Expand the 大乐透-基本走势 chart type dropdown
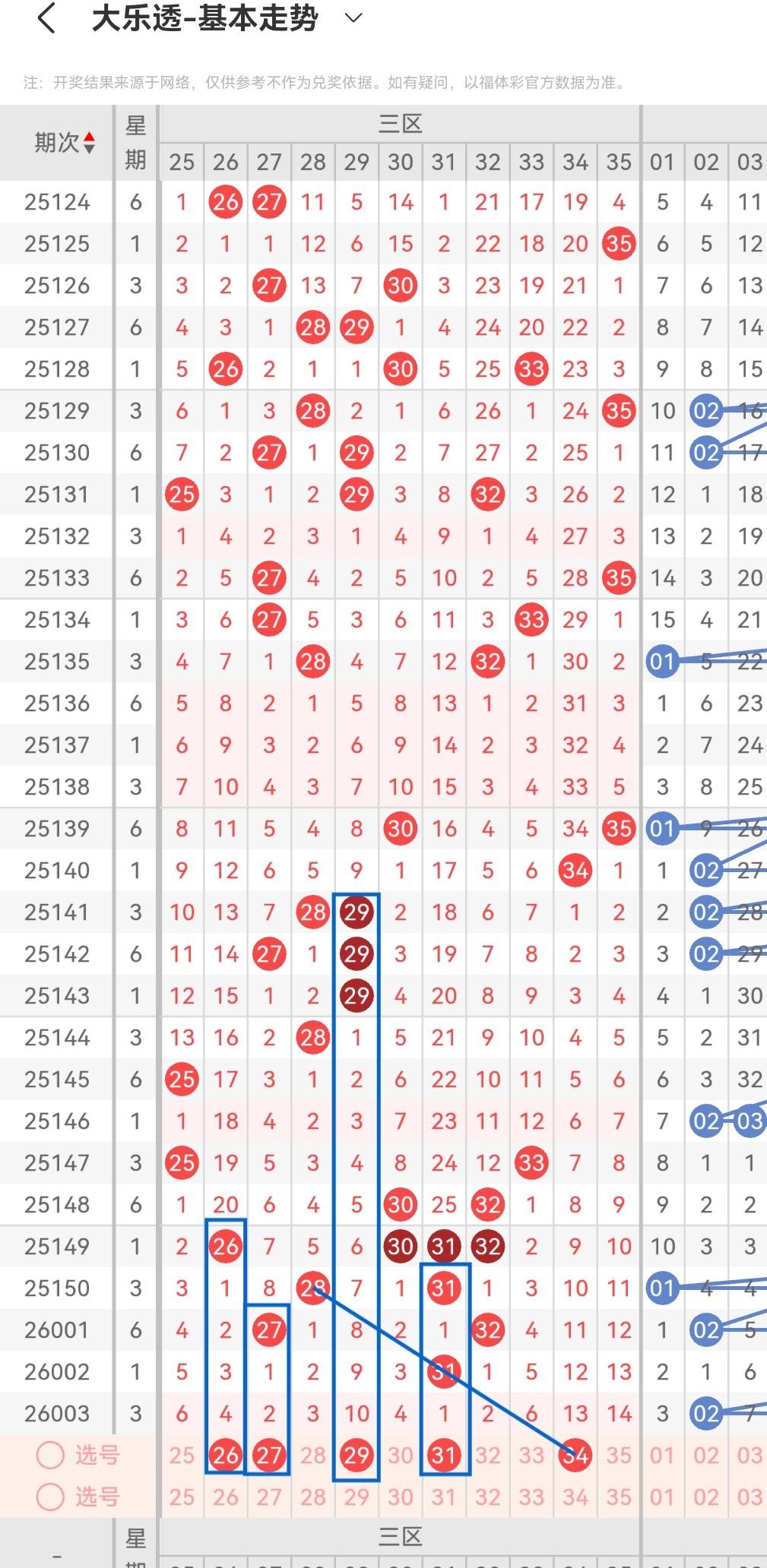The width and height of the screenshot is (767, 1568). click(353, 18)
